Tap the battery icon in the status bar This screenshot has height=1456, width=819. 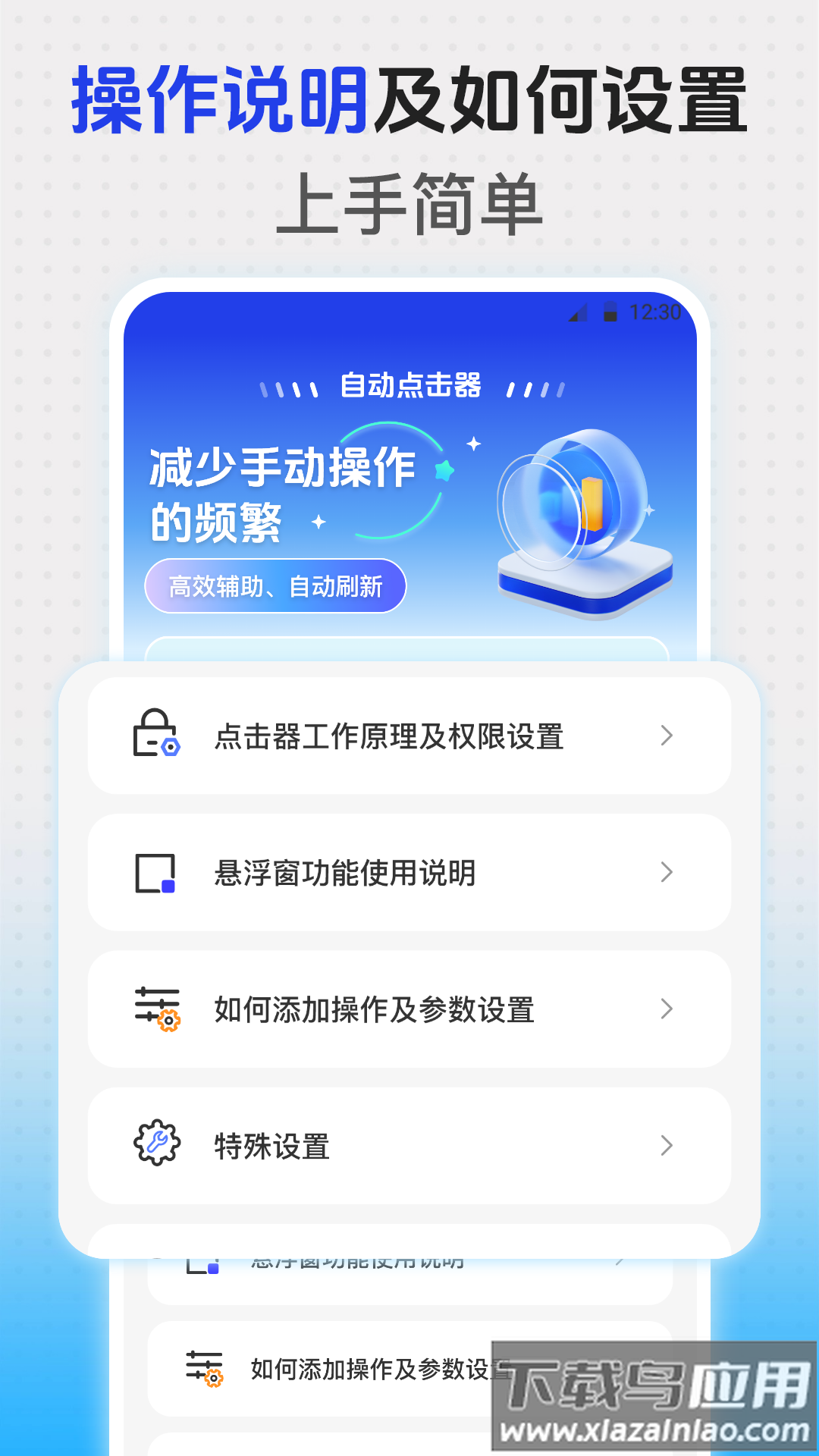click(x=609, y=310)
